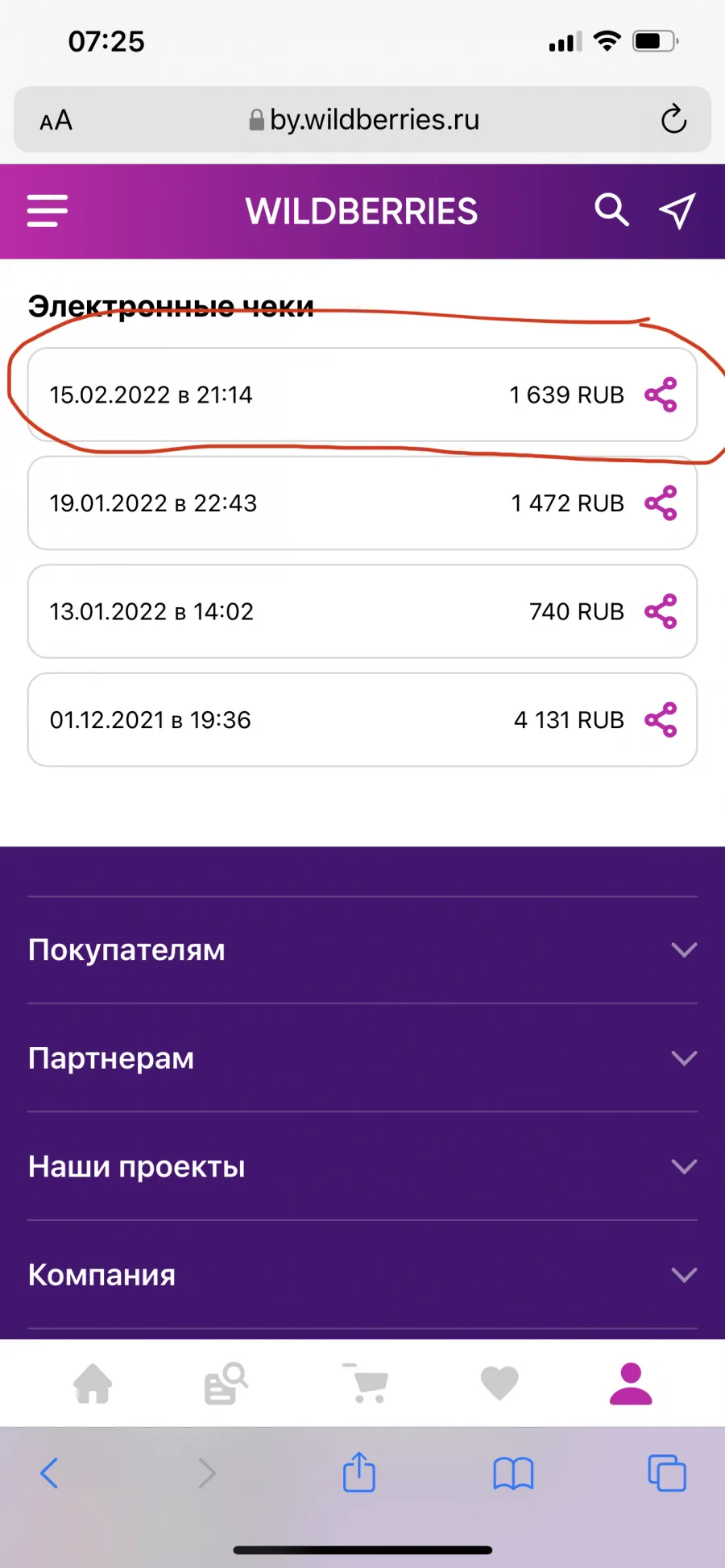
Task: Open the receipt dated 15.02.2022
Action: point(362,395)
